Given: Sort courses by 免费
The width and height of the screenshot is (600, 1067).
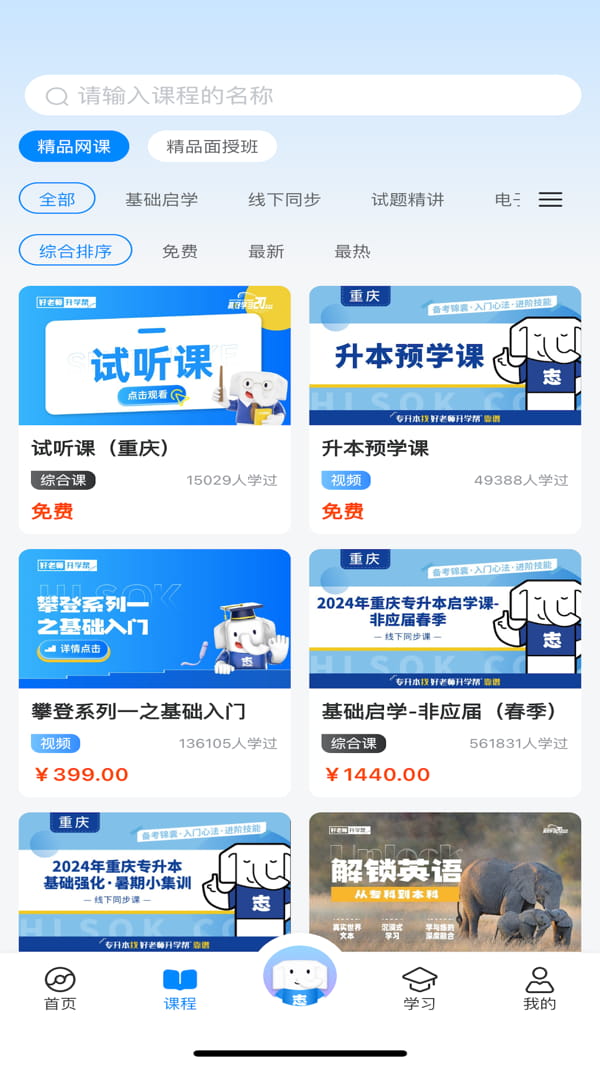Looking at the screenshot, I should [180, 251].
